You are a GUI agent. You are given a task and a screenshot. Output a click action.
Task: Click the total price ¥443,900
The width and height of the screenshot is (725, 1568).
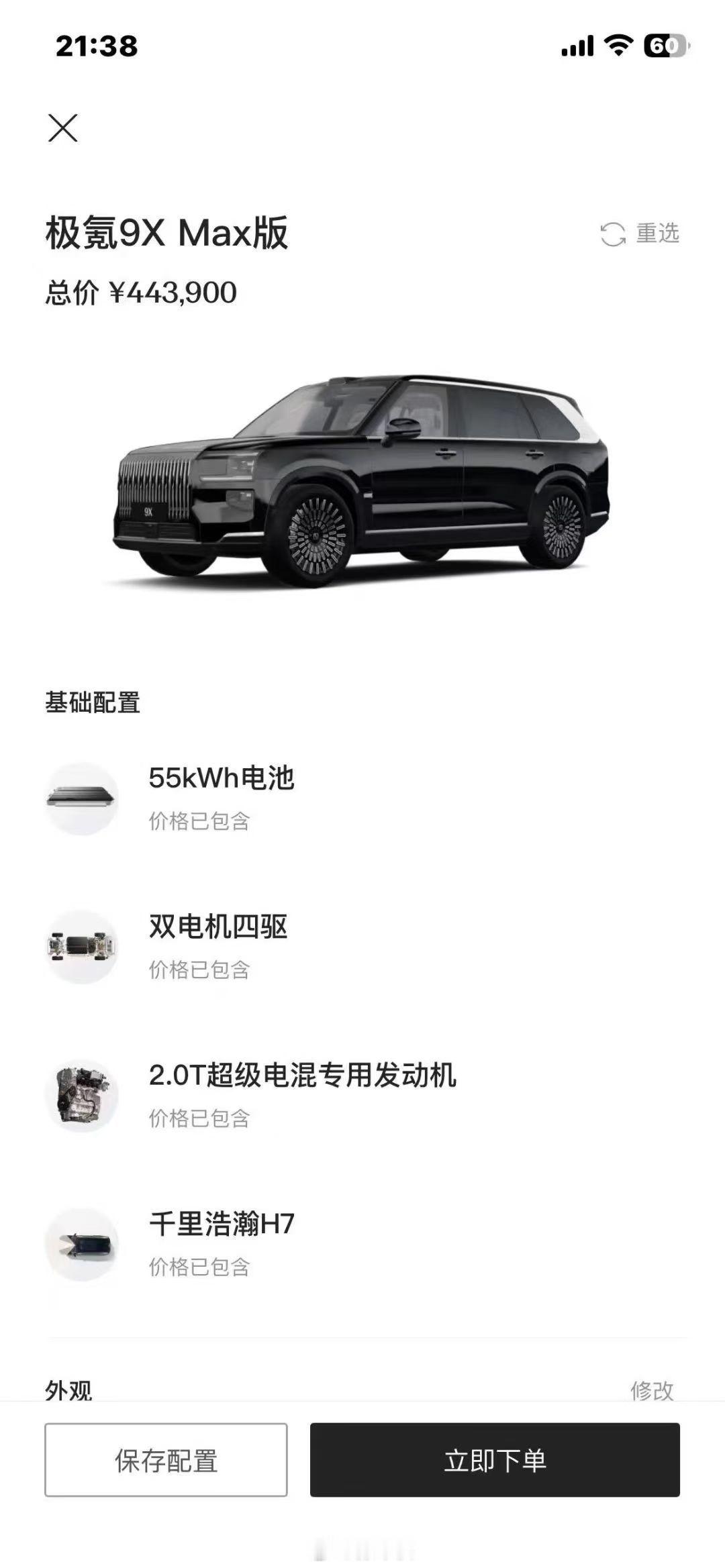(x=141, y=291)
